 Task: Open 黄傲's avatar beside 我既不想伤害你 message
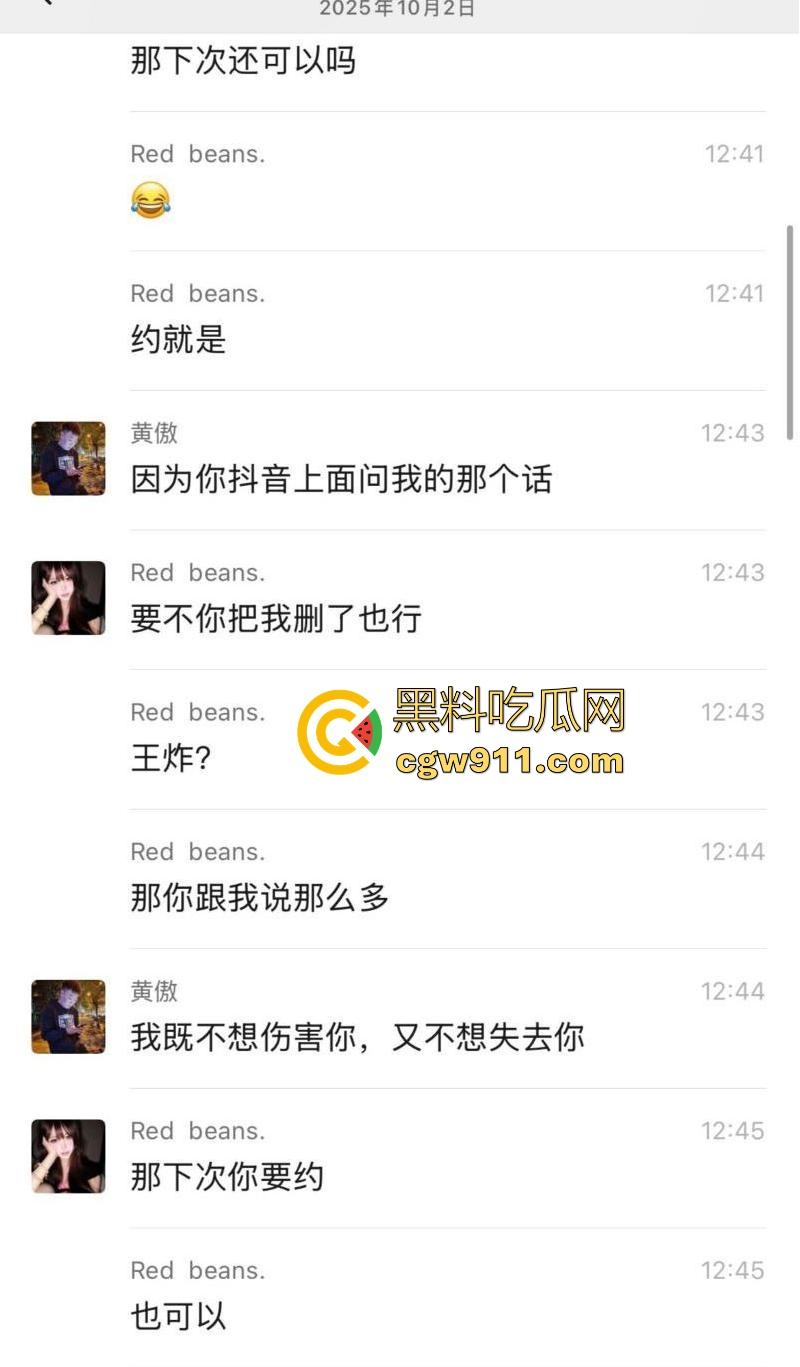[x=67, y=1016]
